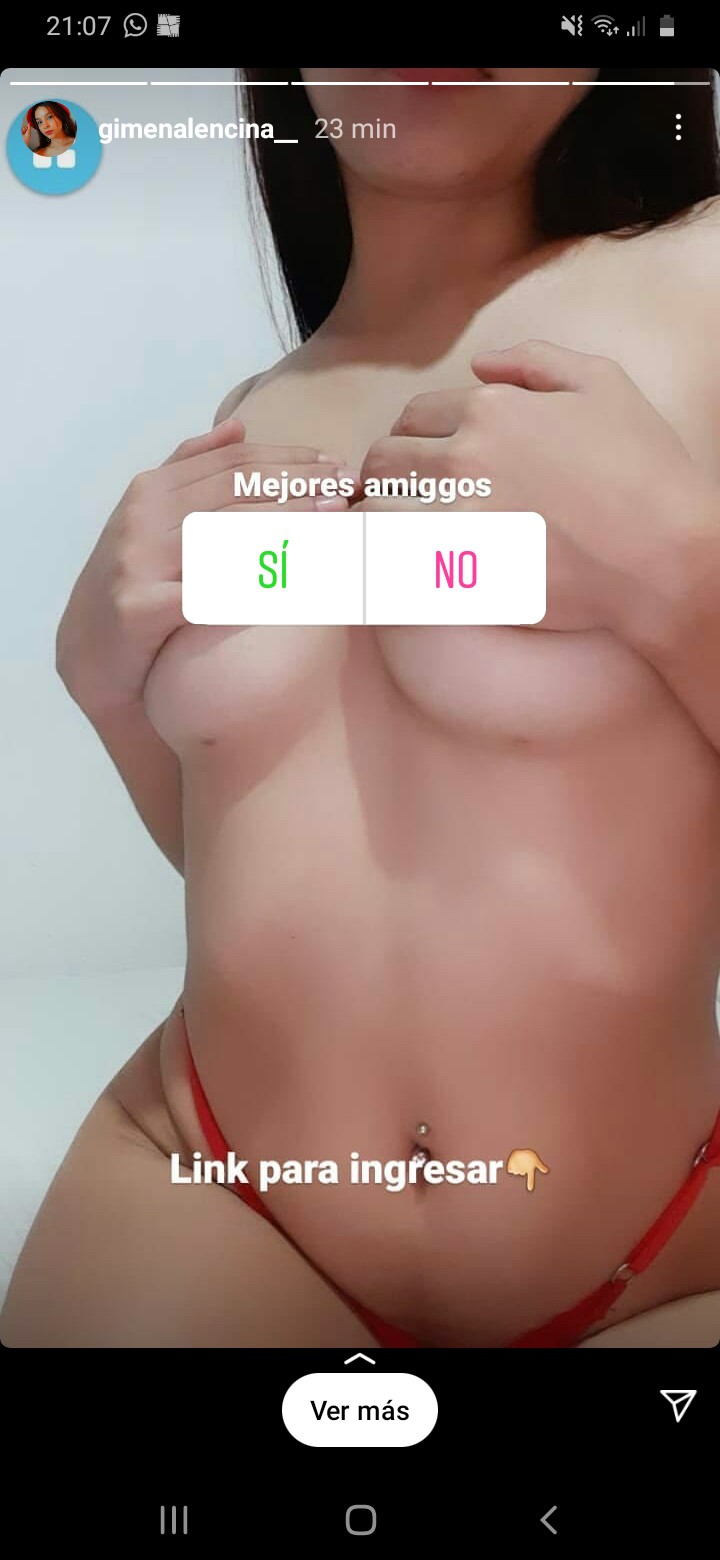Tap the Ver más button

click(360, 1410)
